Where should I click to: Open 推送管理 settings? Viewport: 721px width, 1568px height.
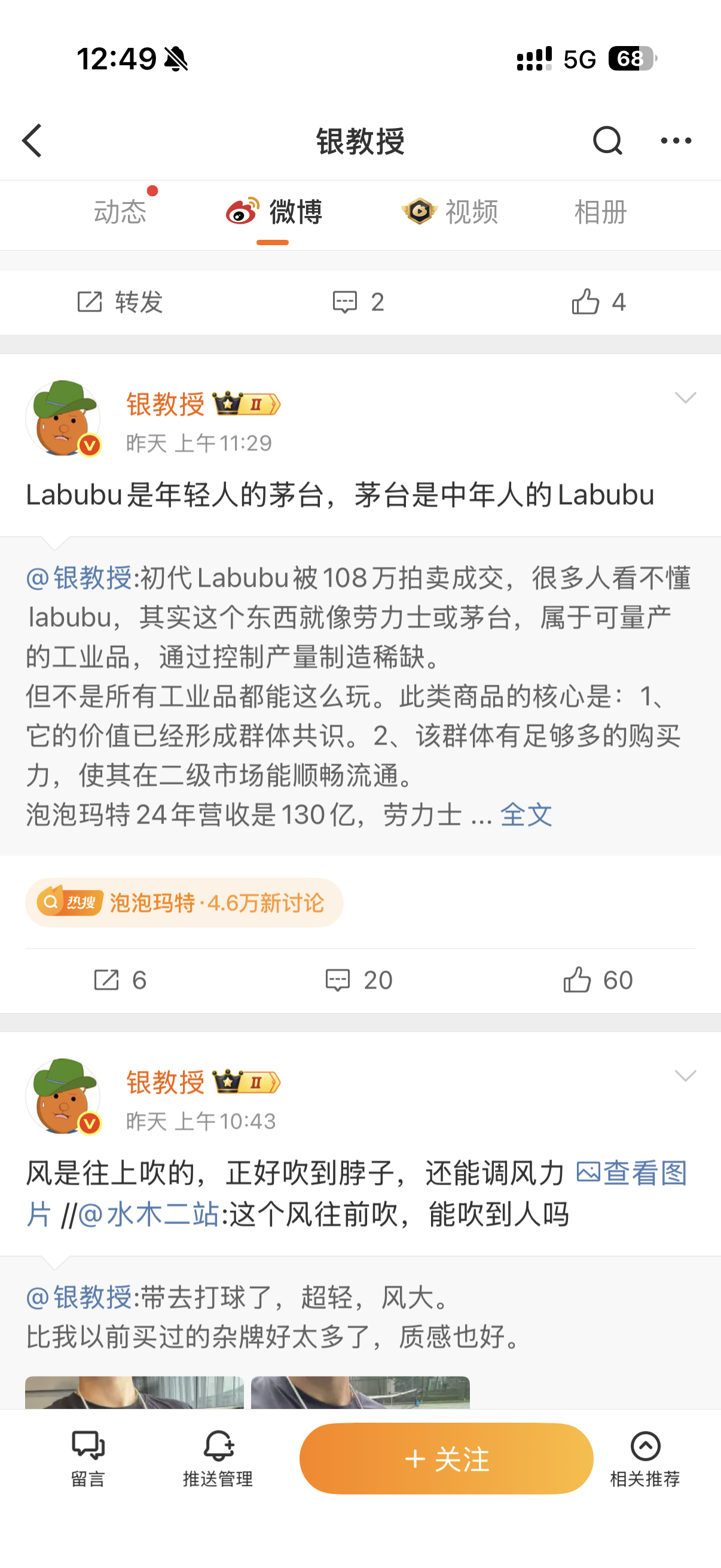click(x=218, y=1459)
